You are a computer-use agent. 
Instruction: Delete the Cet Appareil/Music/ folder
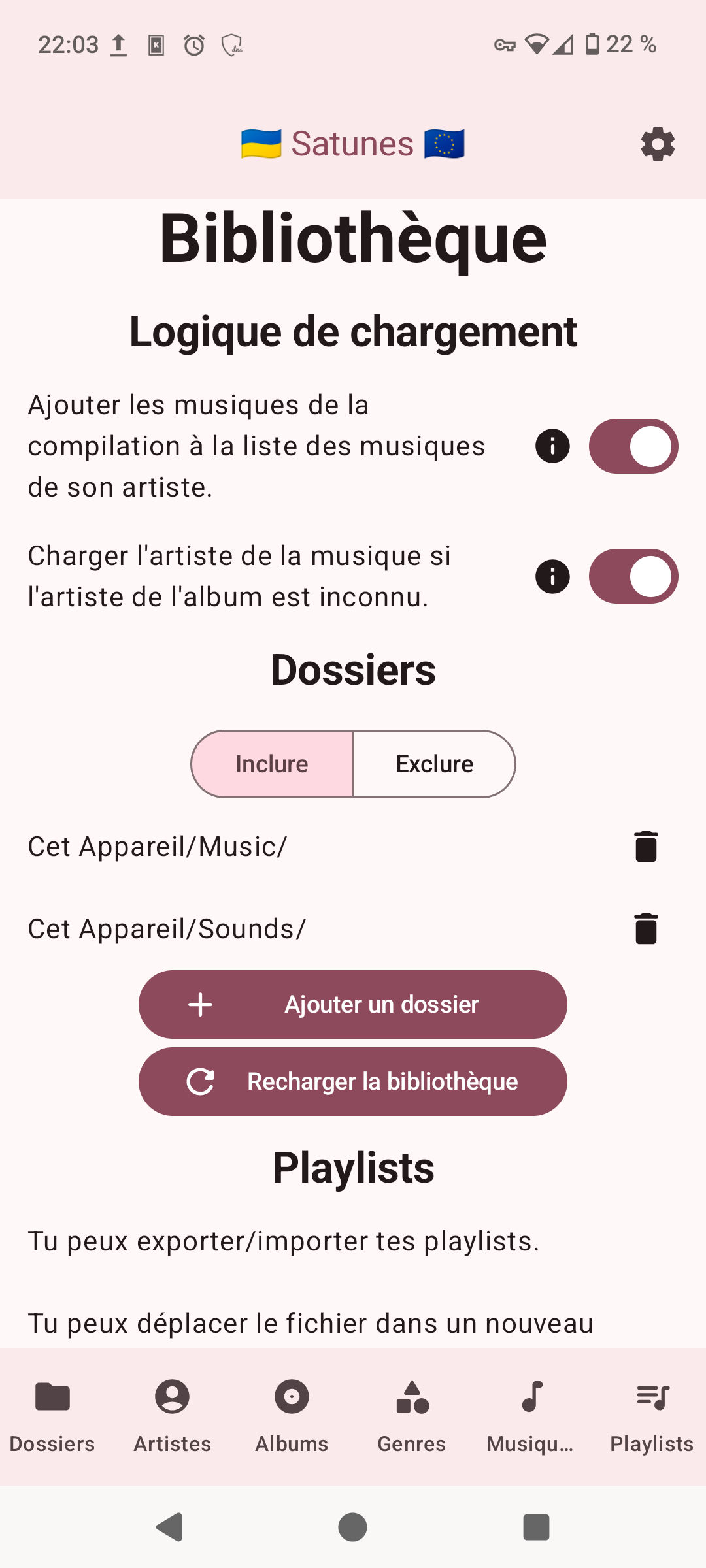[646, 847]
